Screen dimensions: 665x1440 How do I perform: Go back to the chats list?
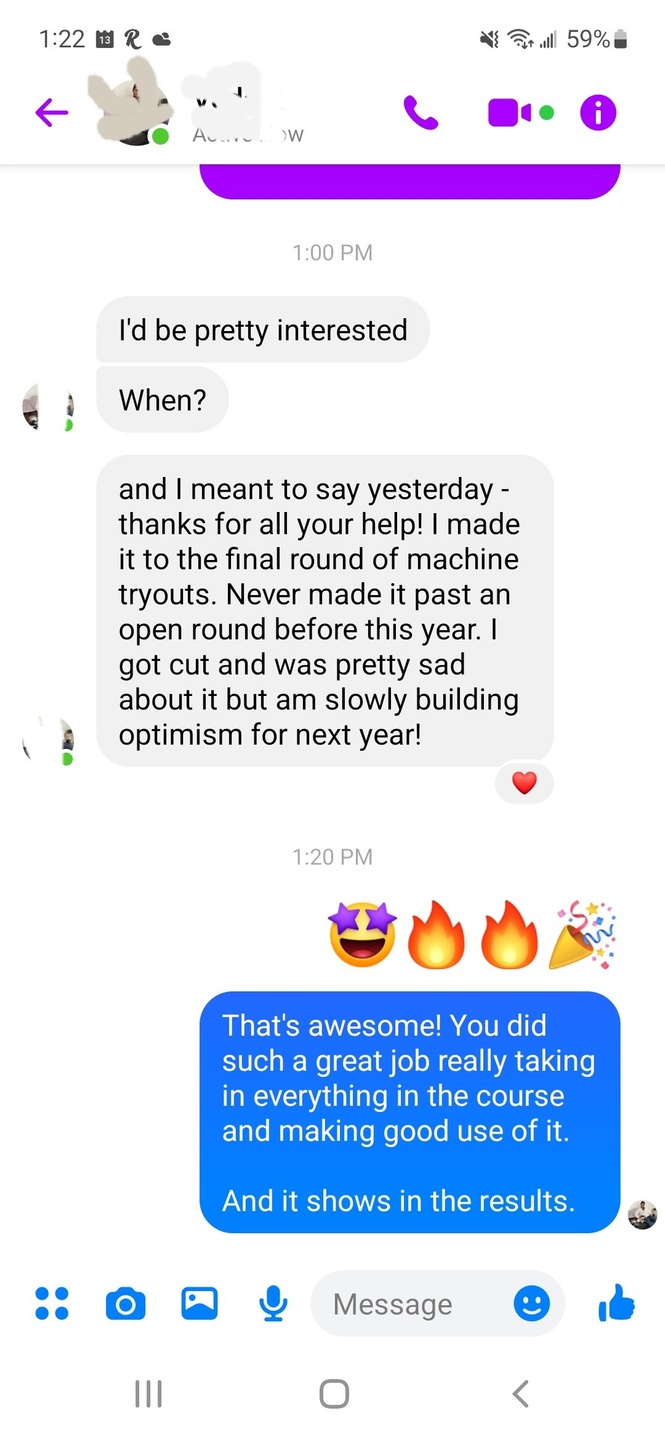(52, 113)
